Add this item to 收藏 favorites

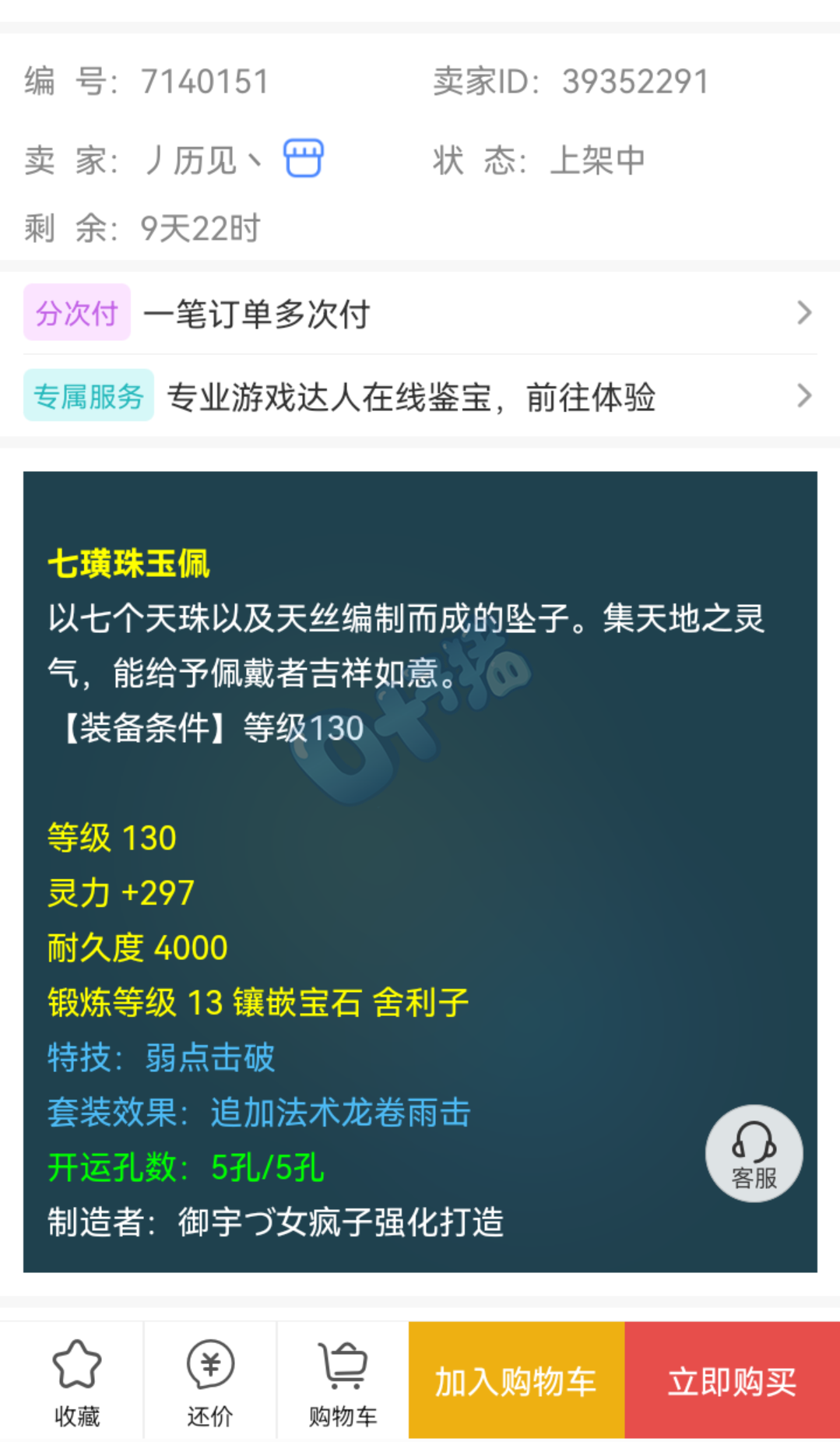[x=76, y=1382]
